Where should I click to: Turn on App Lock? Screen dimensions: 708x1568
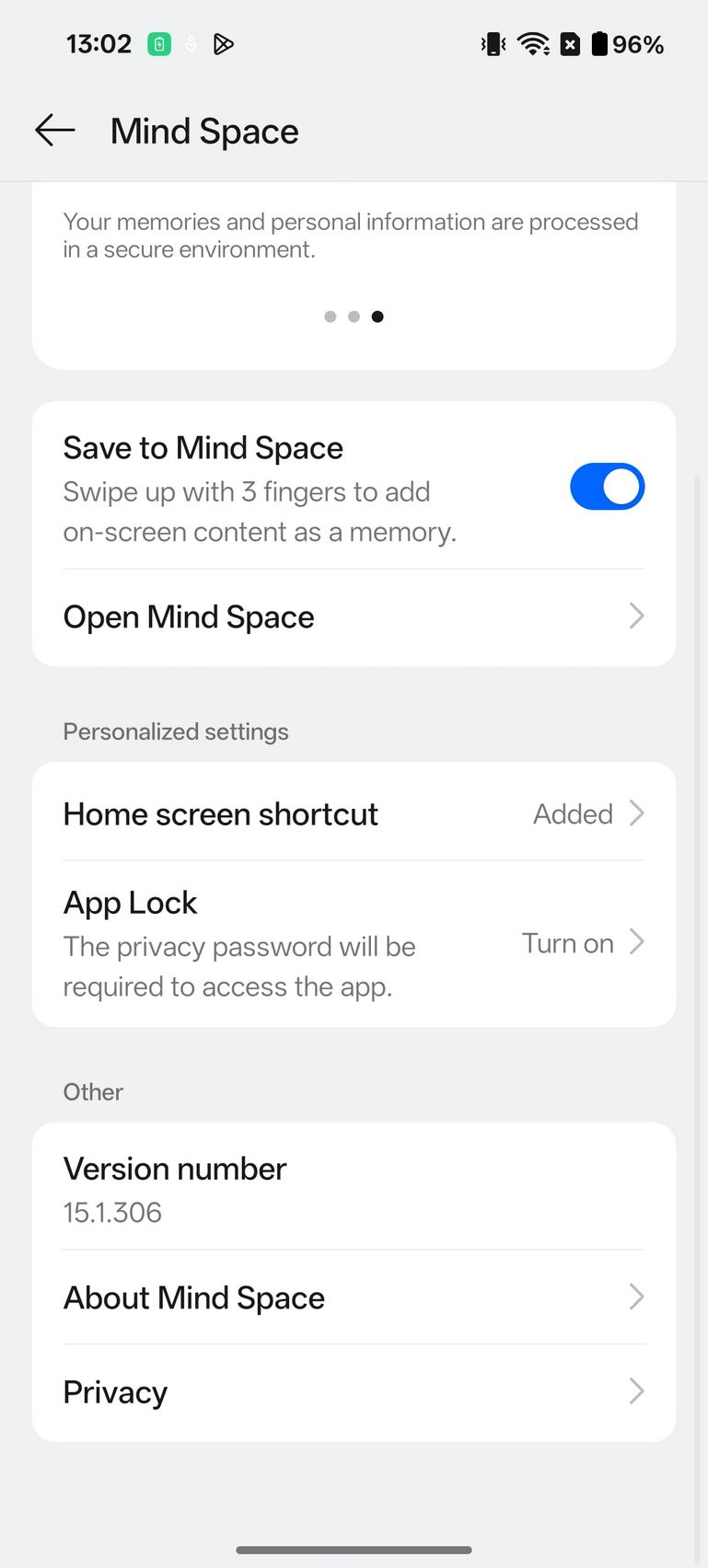click(x=354, y=944)
